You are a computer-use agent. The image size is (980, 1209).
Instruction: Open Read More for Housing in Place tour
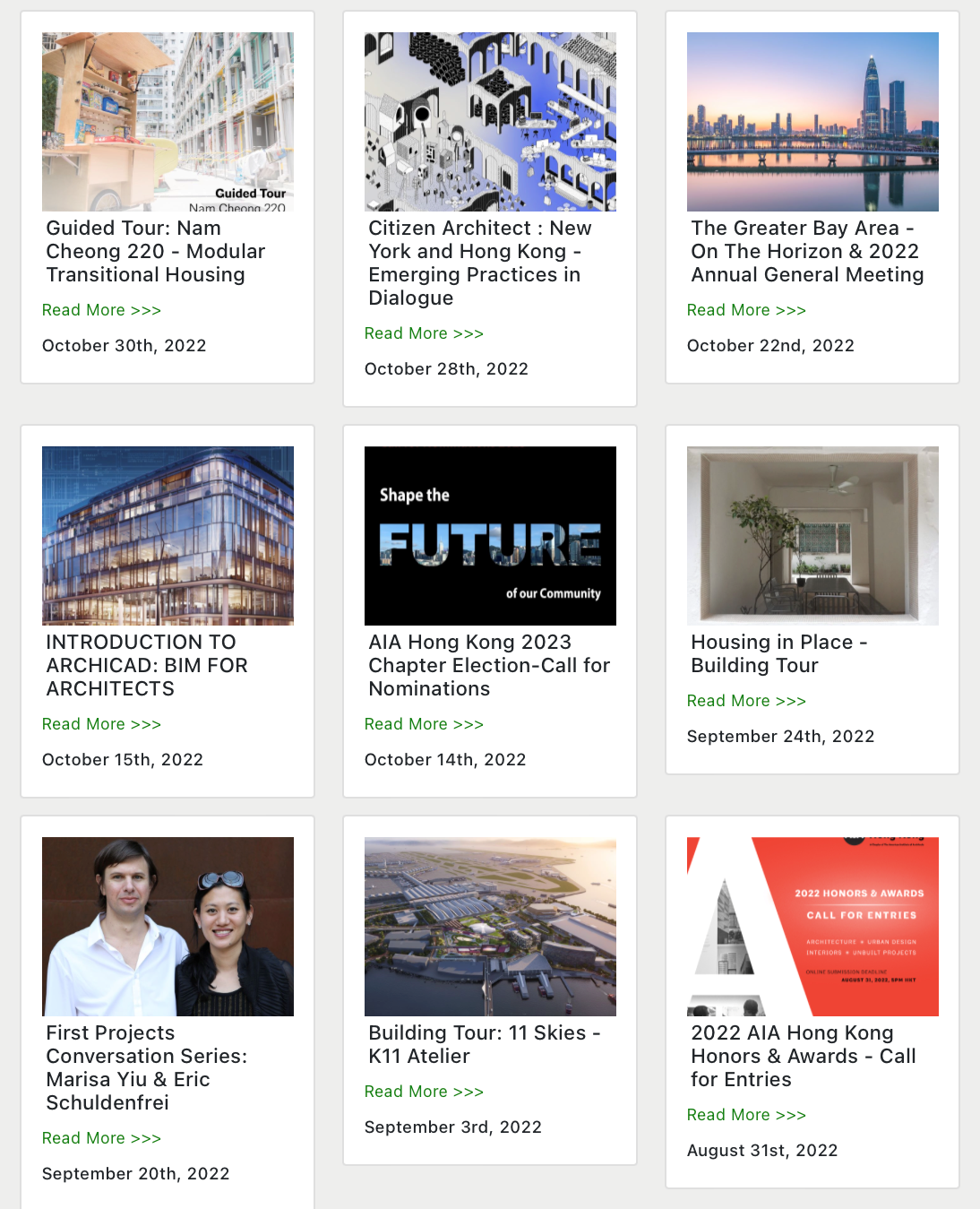pos(746,701)
